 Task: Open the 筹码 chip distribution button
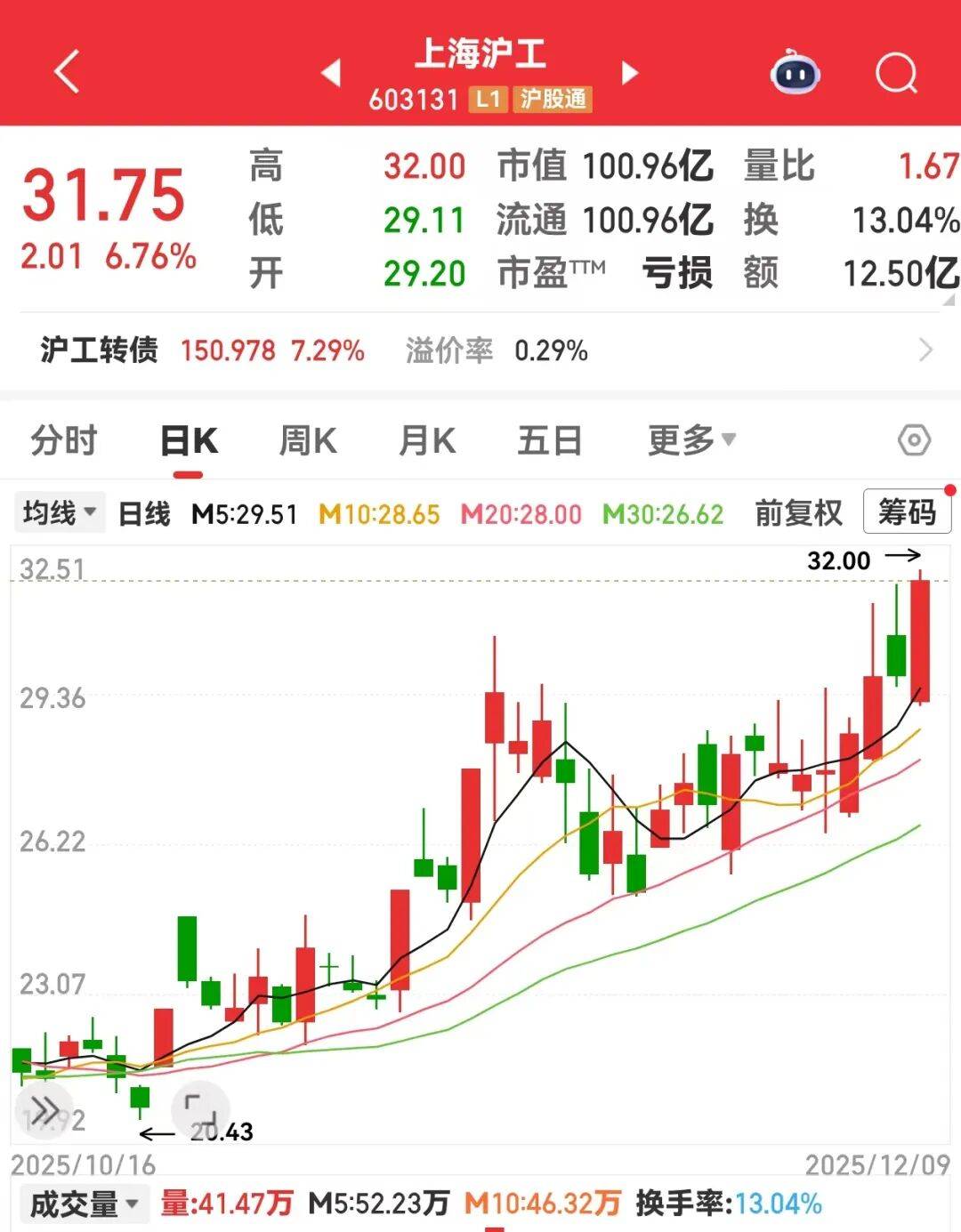(907, 513)
